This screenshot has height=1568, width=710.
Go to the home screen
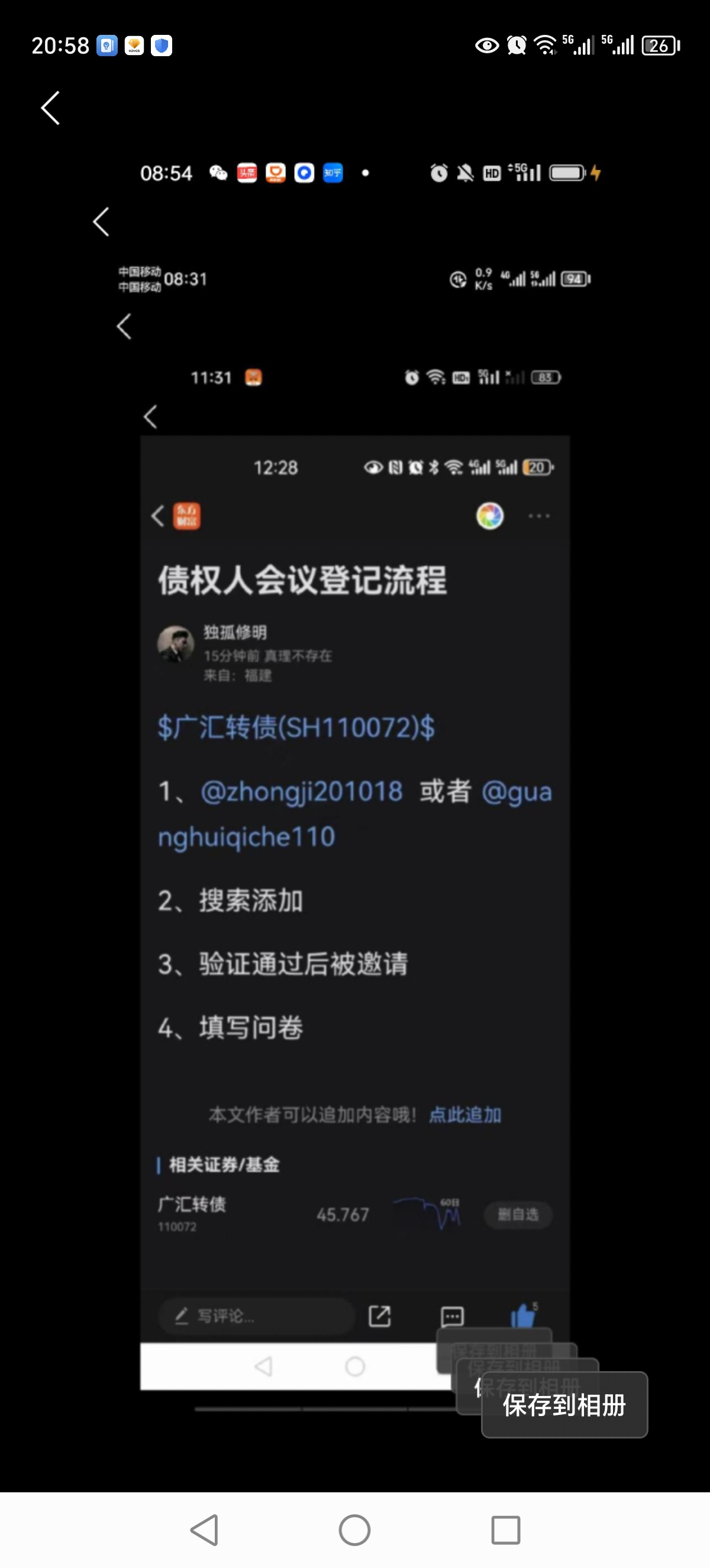[354, 1530]
